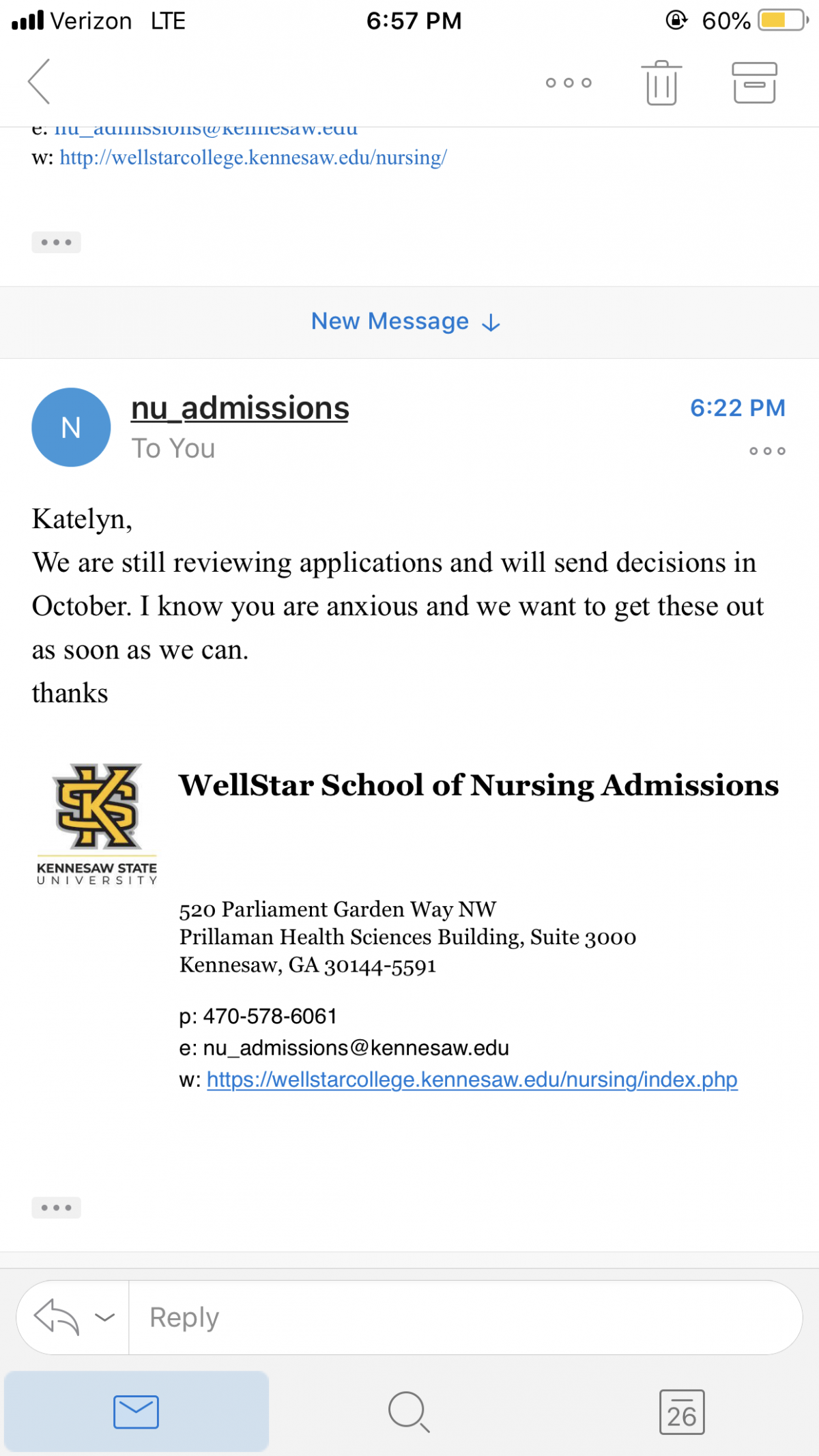The image size is (819, 1456).
Task: Switch to the Mail tab
Action: [136, 1411]
